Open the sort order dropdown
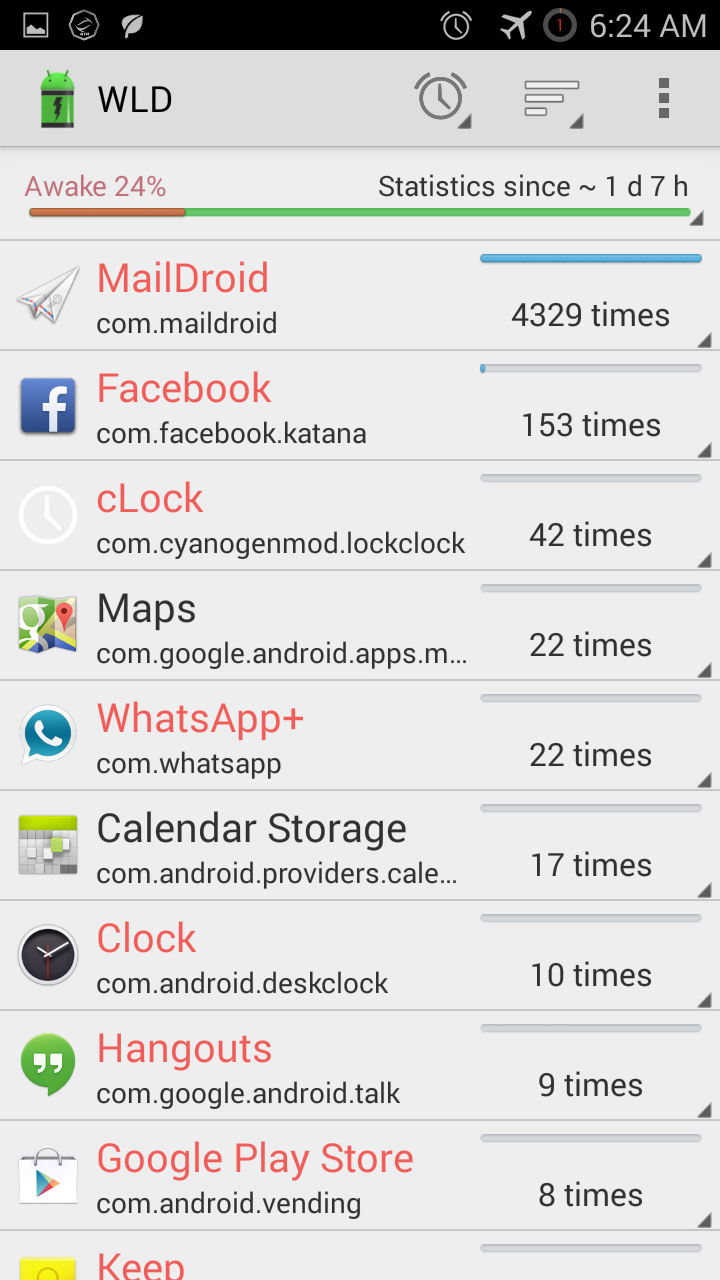This screenshot has height=1280, width=720. (553, 99)
